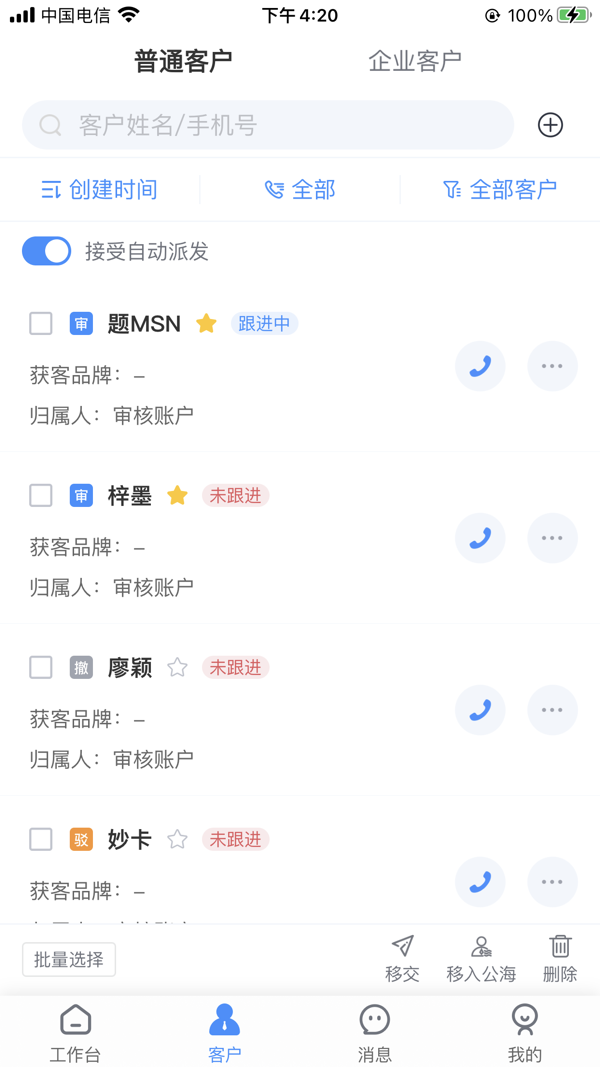
Task: Switch to the 企业客户 tab
Action: pyautogui.click(x=415, y=61)
